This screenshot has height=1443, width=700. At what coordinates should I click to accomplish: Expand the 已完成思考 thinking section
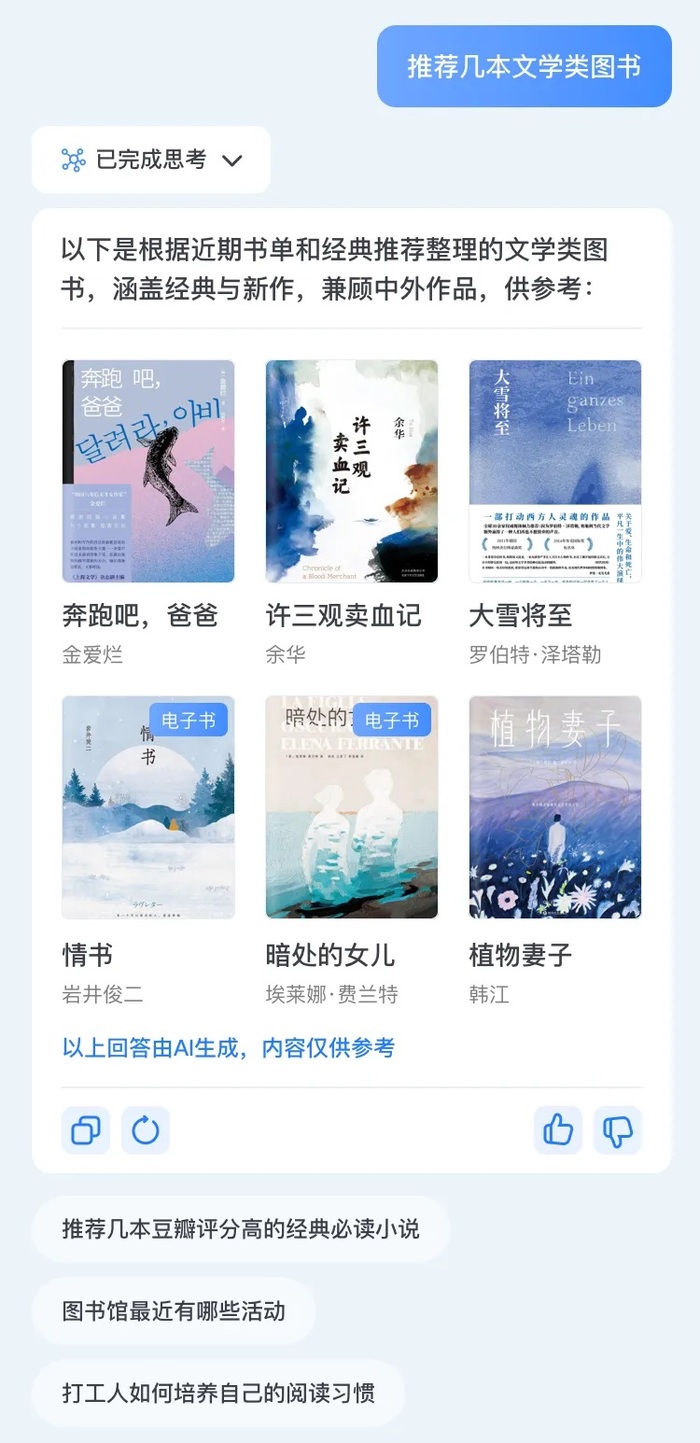pyautogui.click(x=151, y=160)
